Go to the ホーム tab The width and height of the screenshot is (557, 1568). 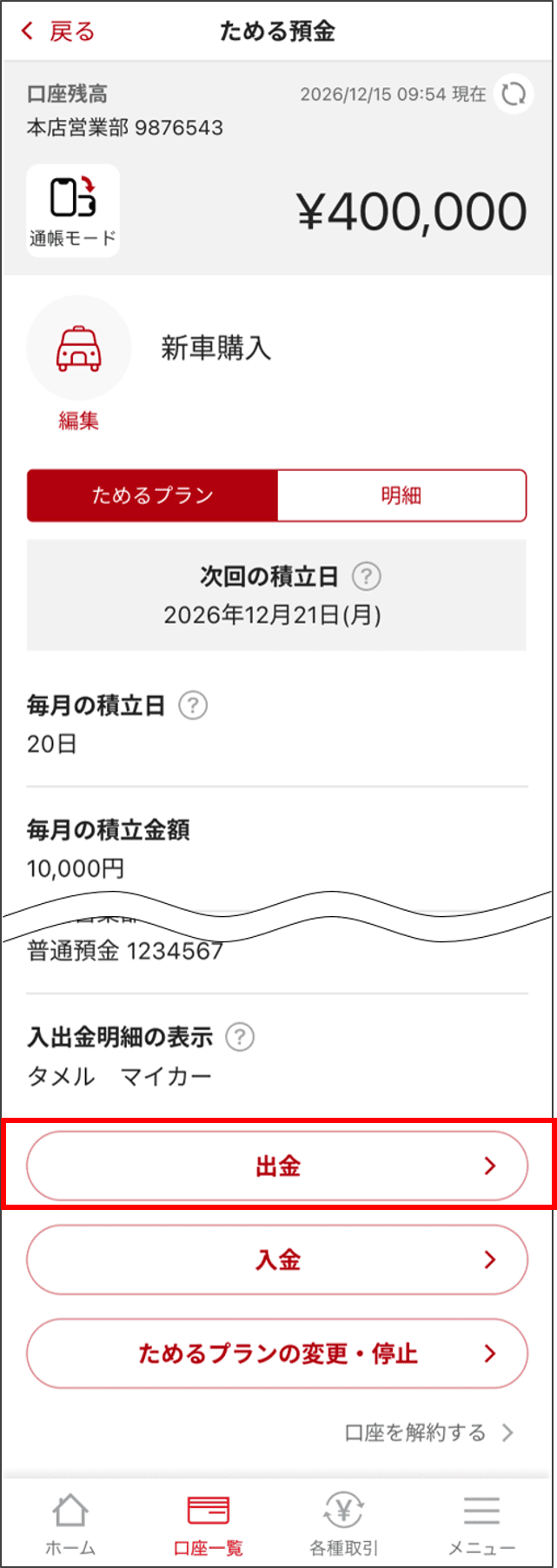pos(70,1525)
